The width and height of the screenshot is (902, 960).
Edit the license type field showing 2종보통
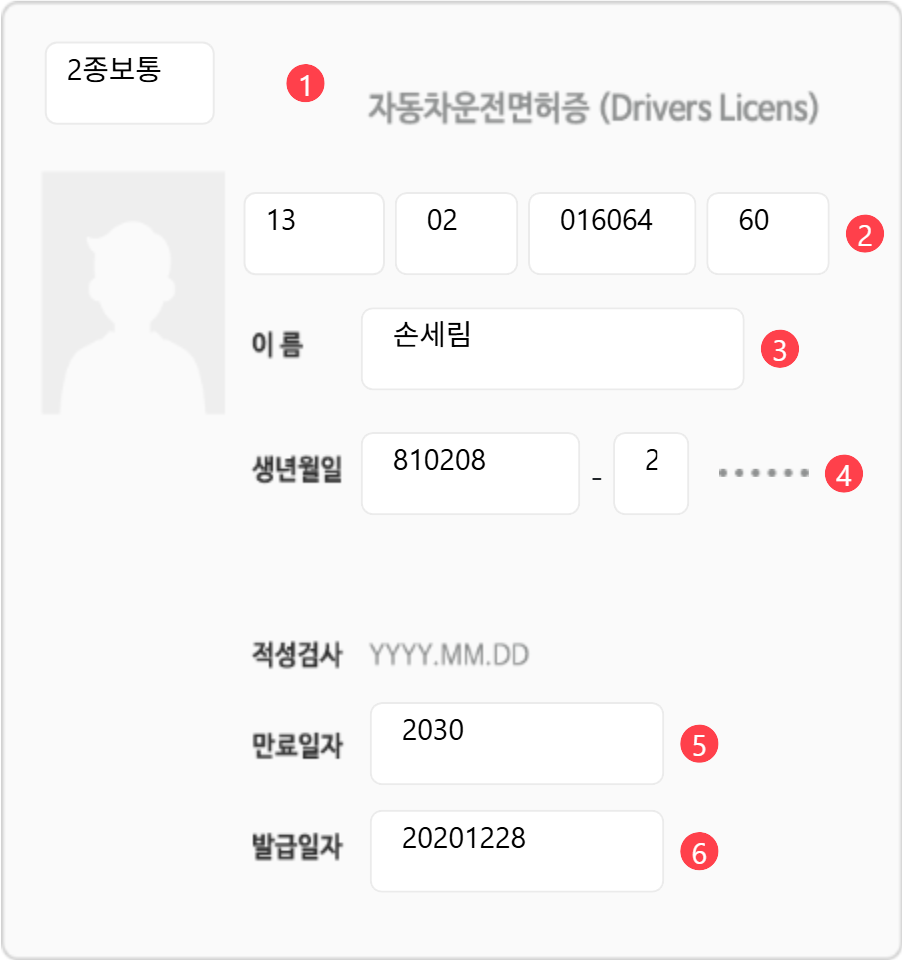click(129, 83)
